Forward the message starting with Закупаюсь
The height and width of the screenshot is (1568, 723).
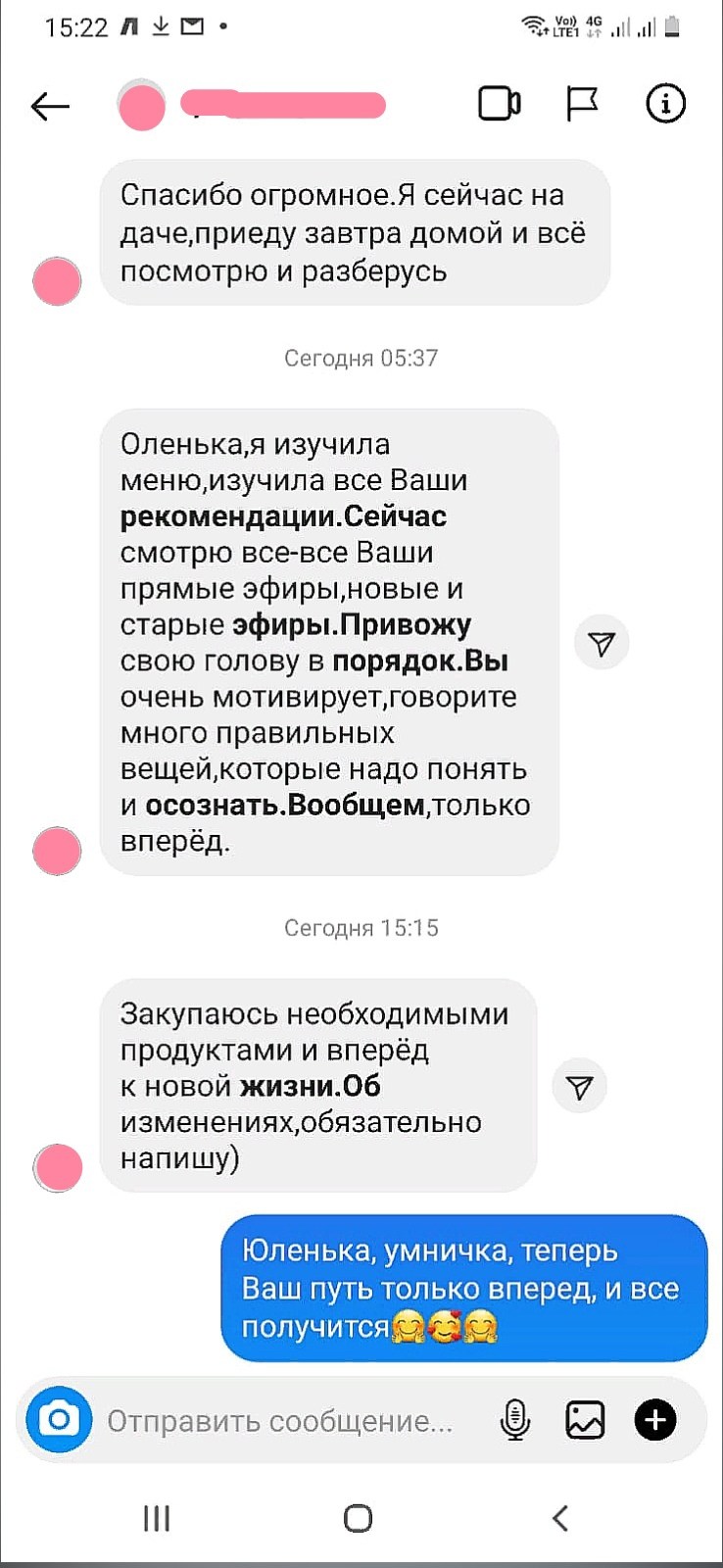coord(580,1087)
